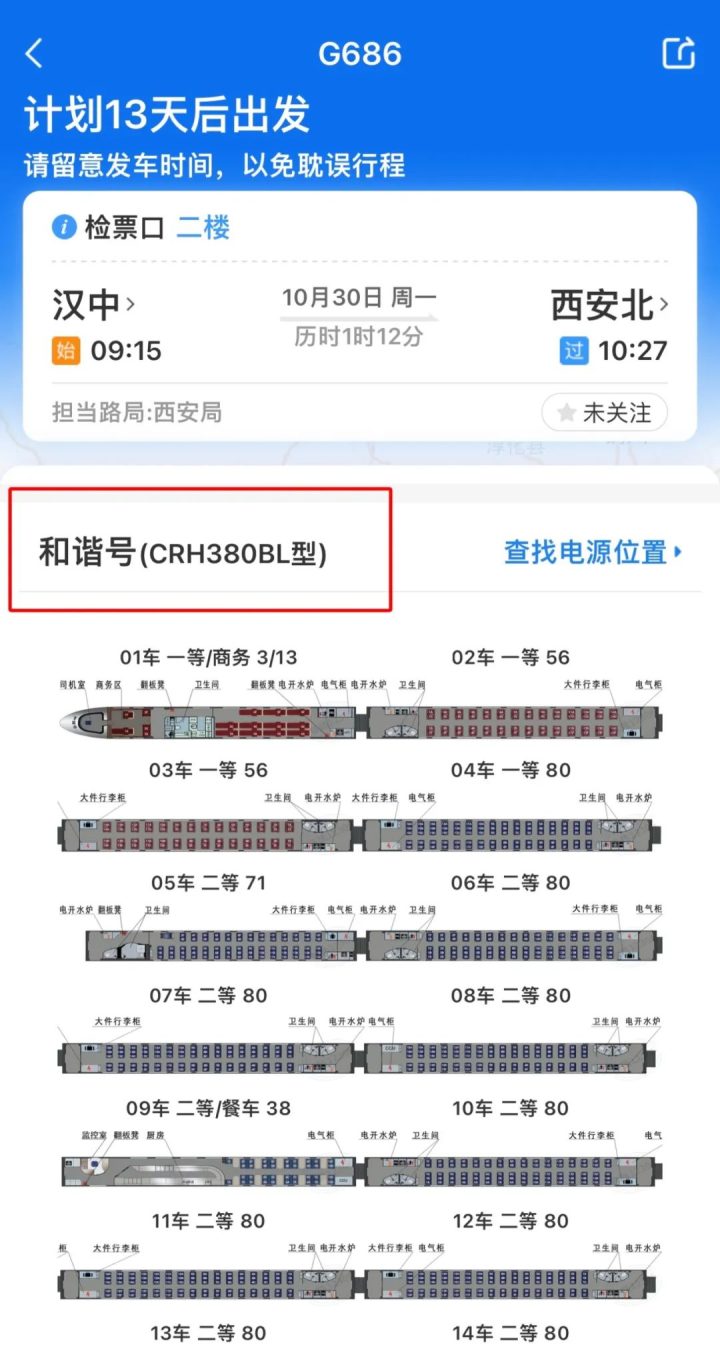Tap the 未关注 follow button

pos(605,412)
